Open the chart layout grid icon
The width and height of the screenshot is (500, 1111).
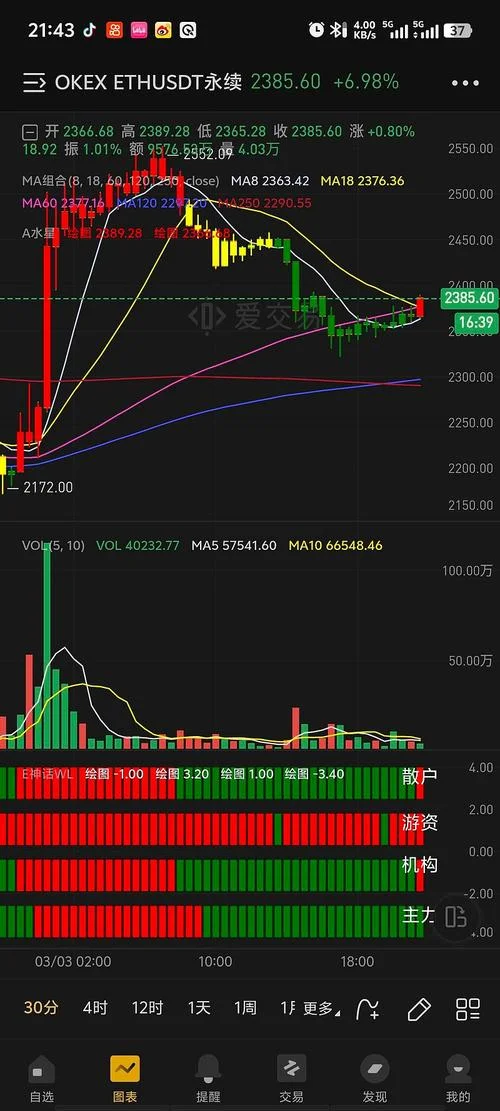(x=468, y=1008)
